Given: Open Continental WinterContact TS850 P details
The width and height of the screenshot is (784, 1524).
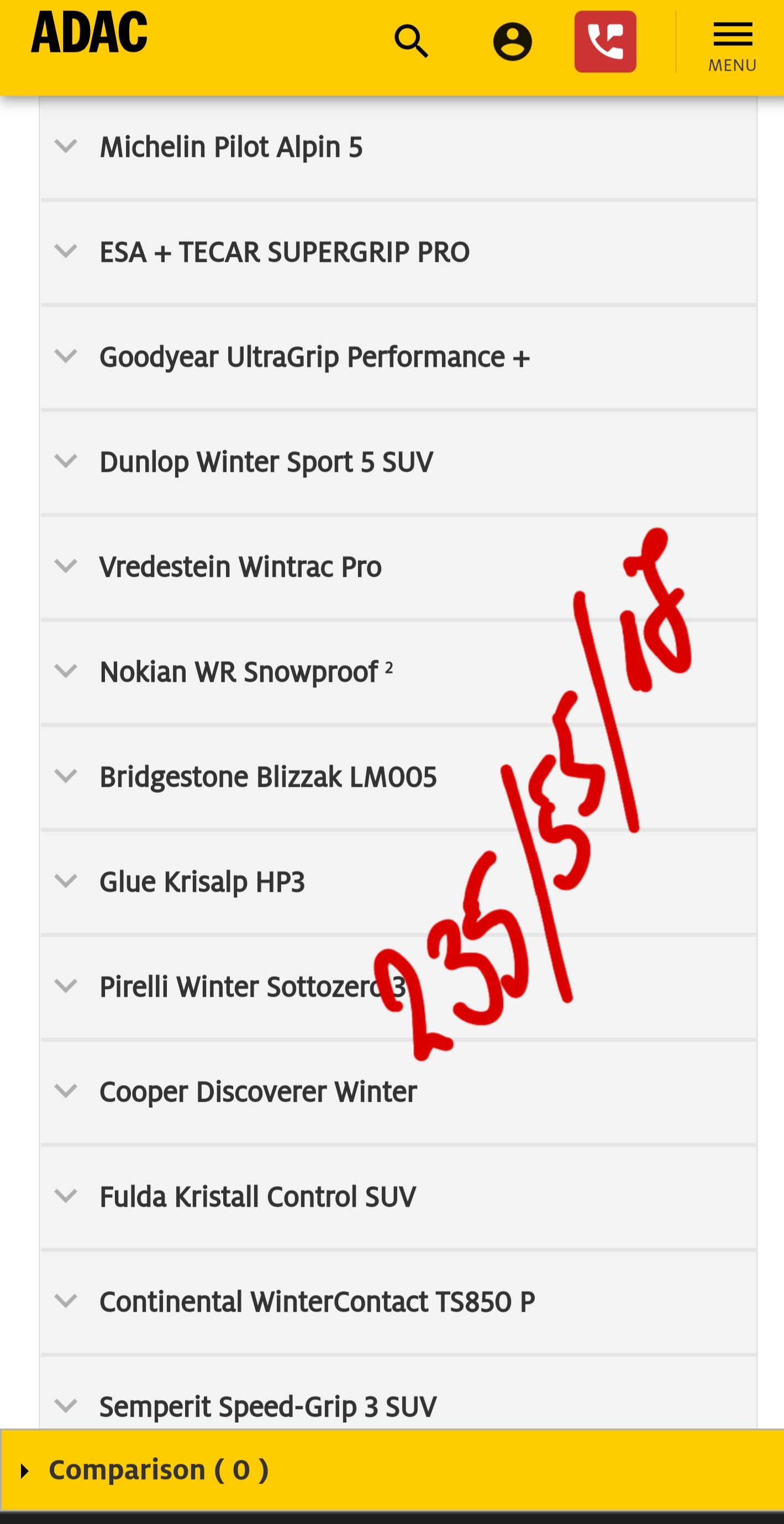Looking at the screenshot, I should point(317,1301).
